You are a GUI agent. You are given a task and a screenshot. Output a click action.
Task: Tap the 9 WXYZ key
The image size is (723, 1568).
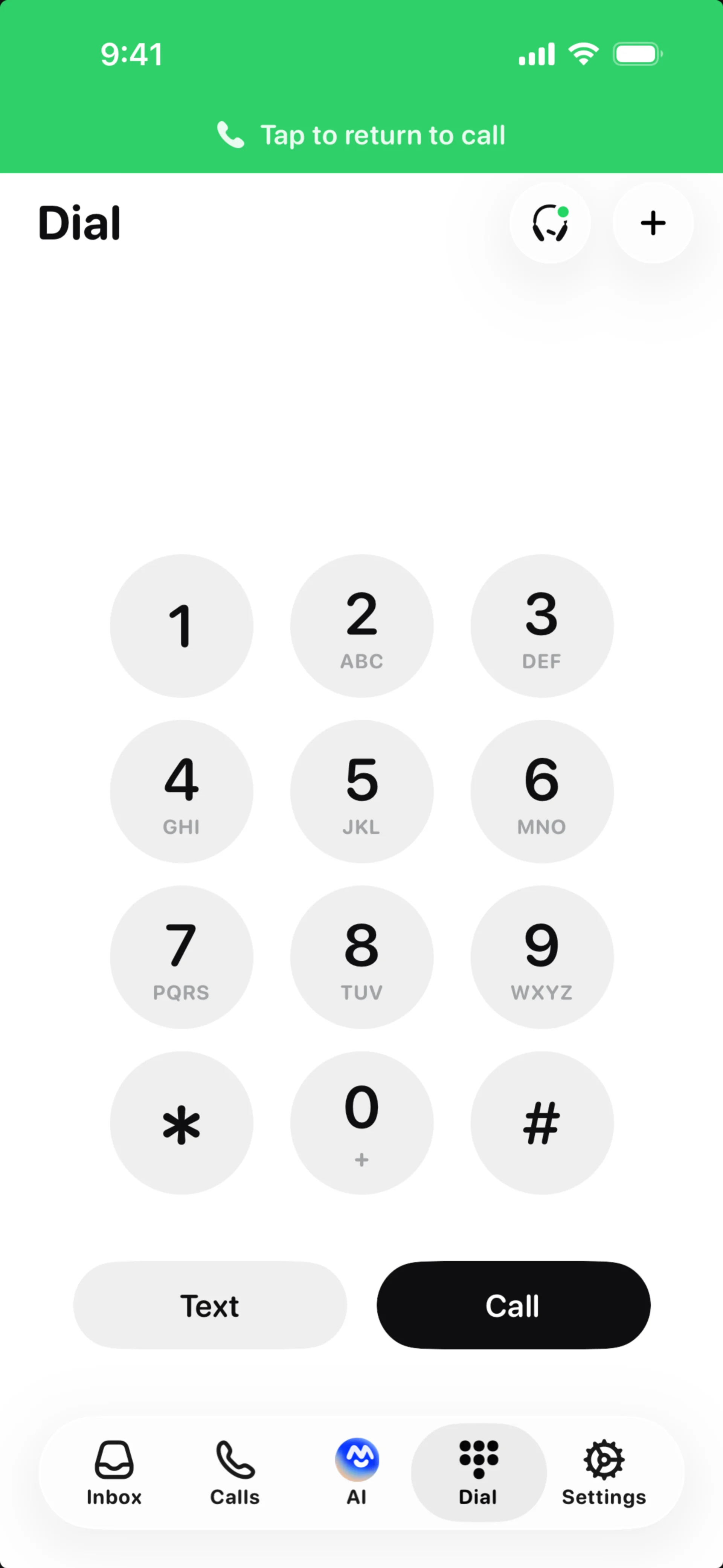coord(541,957)
